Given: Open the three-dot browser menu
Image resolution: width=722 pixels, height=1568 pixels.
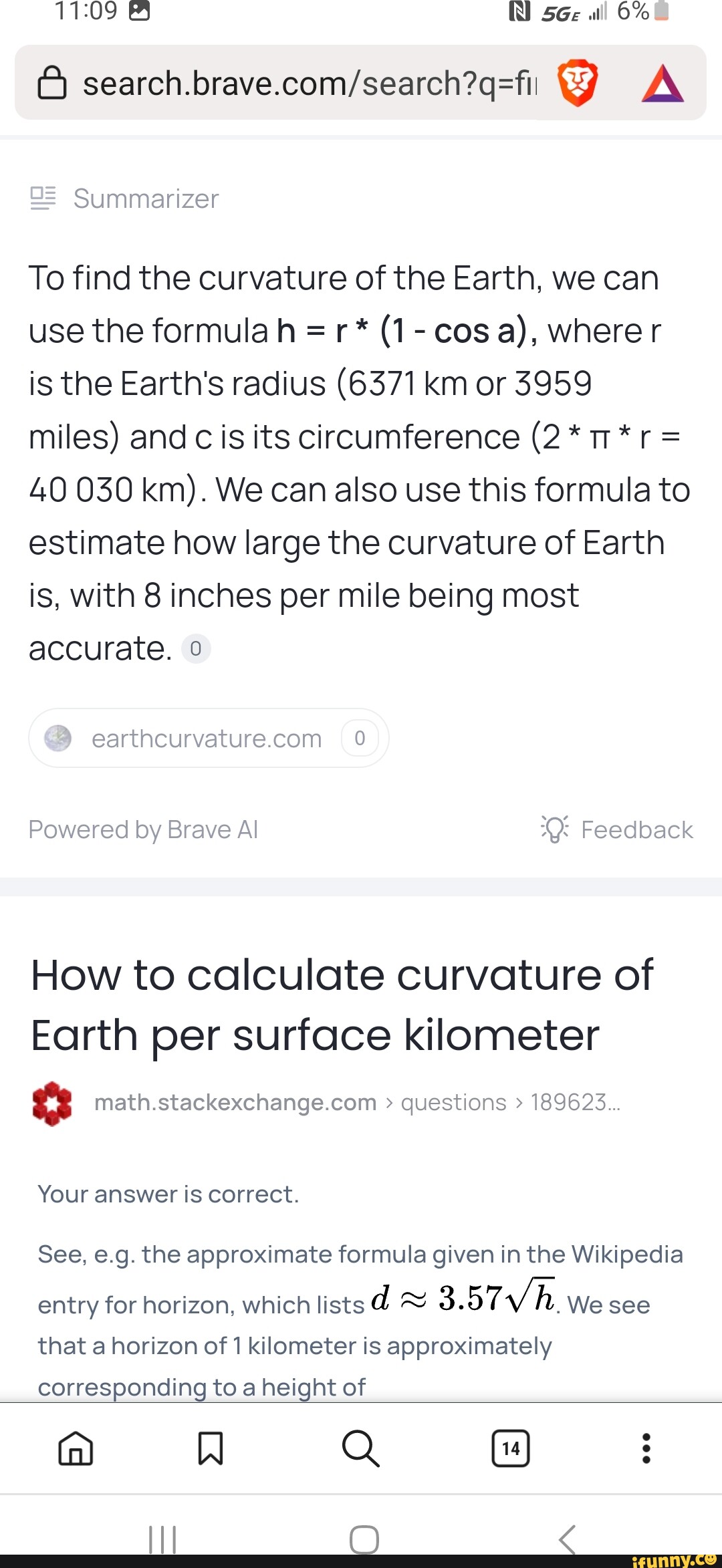Looking at the screenshot, I should [646, 1448].
